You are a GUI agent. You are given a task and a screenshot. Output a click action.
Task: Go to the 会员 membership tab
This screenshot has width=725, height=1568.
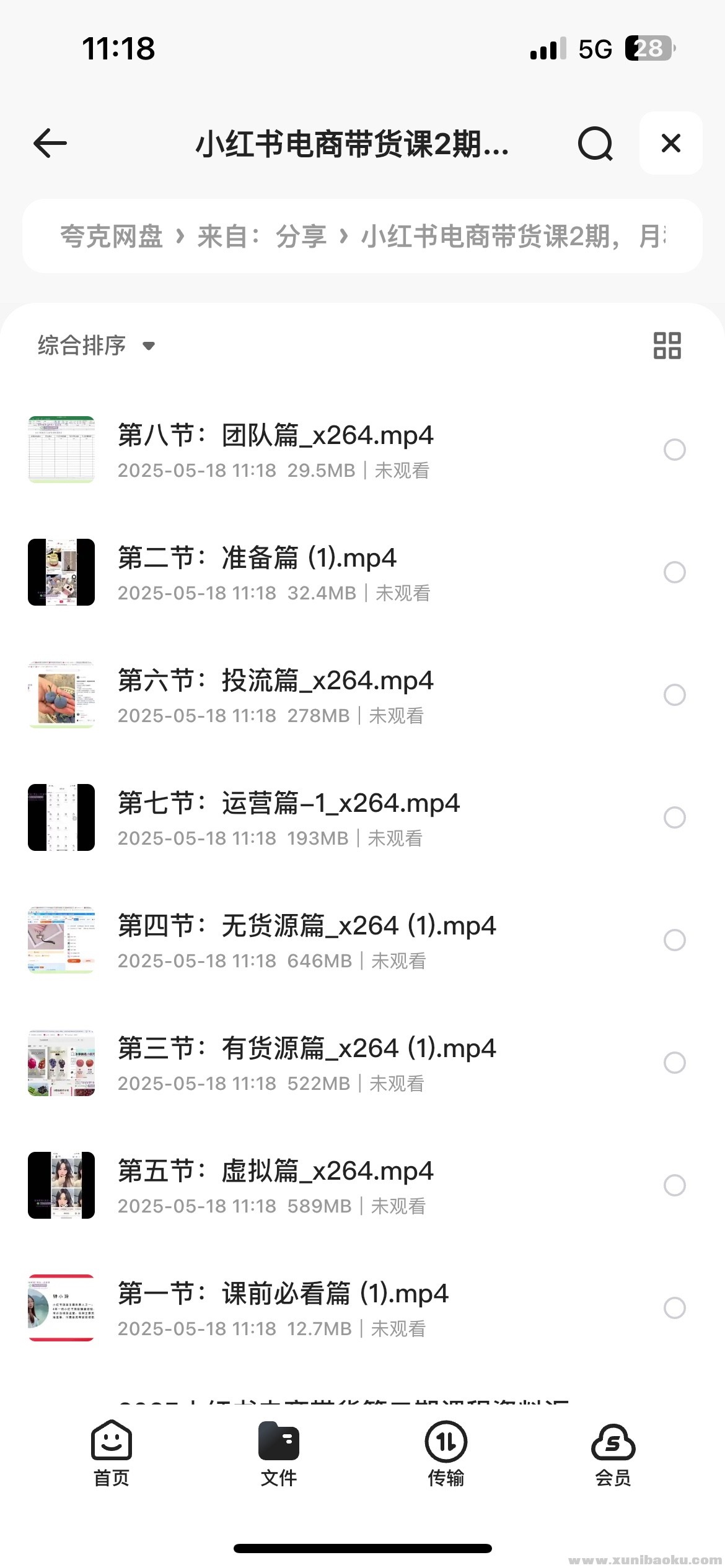(x=613, y=1453)
